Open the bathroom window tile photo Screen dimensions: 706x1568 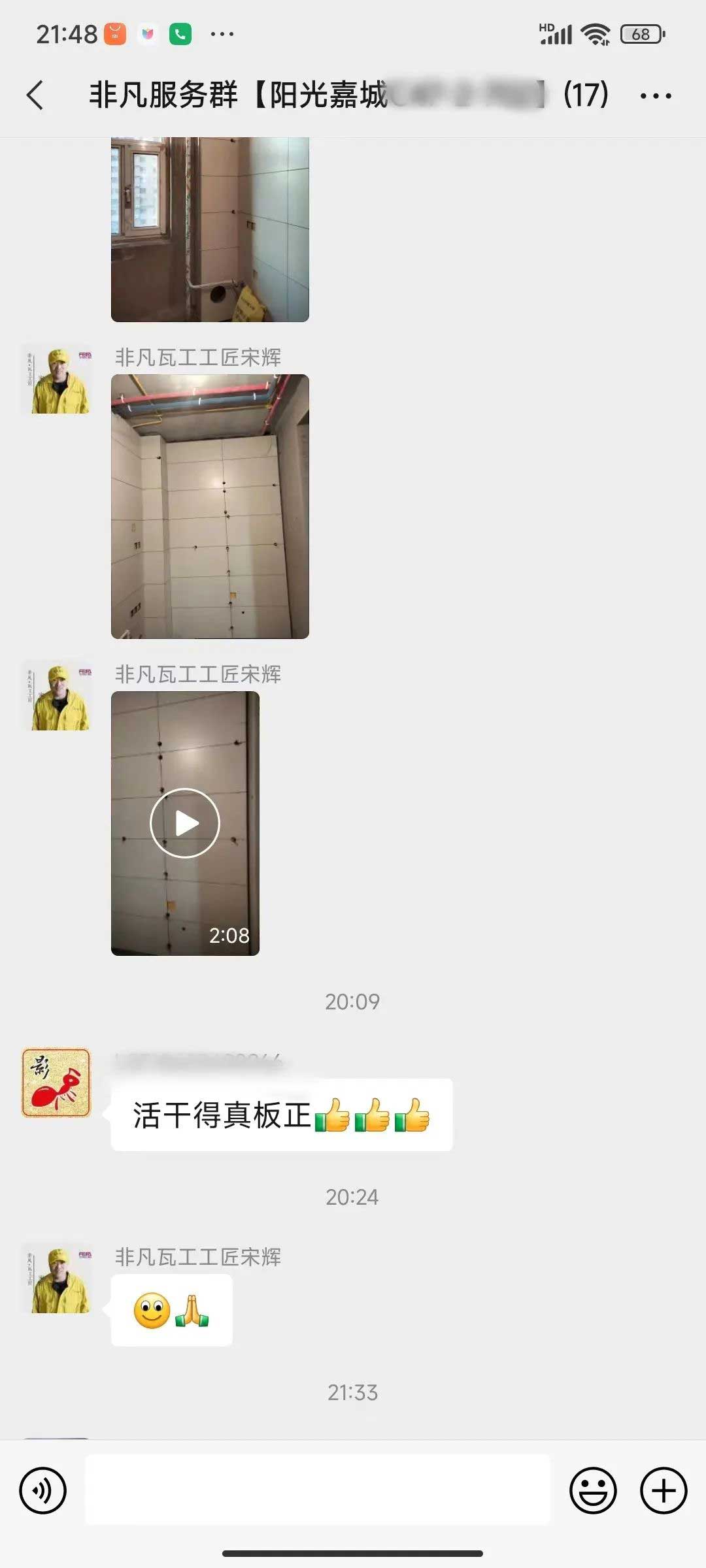tap(210, 229)
